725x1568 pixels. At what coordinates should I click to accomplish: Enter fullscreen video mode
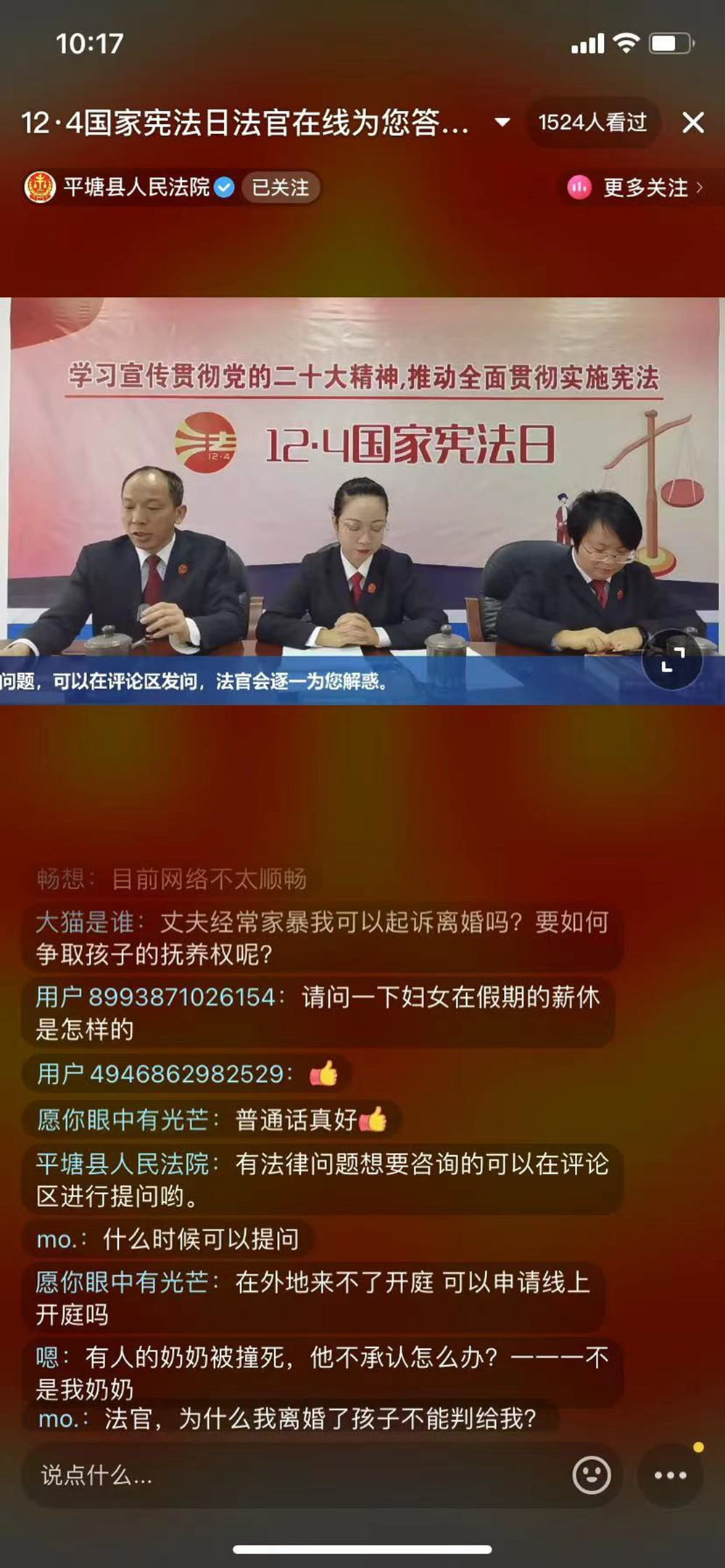(x=673, y=659)
